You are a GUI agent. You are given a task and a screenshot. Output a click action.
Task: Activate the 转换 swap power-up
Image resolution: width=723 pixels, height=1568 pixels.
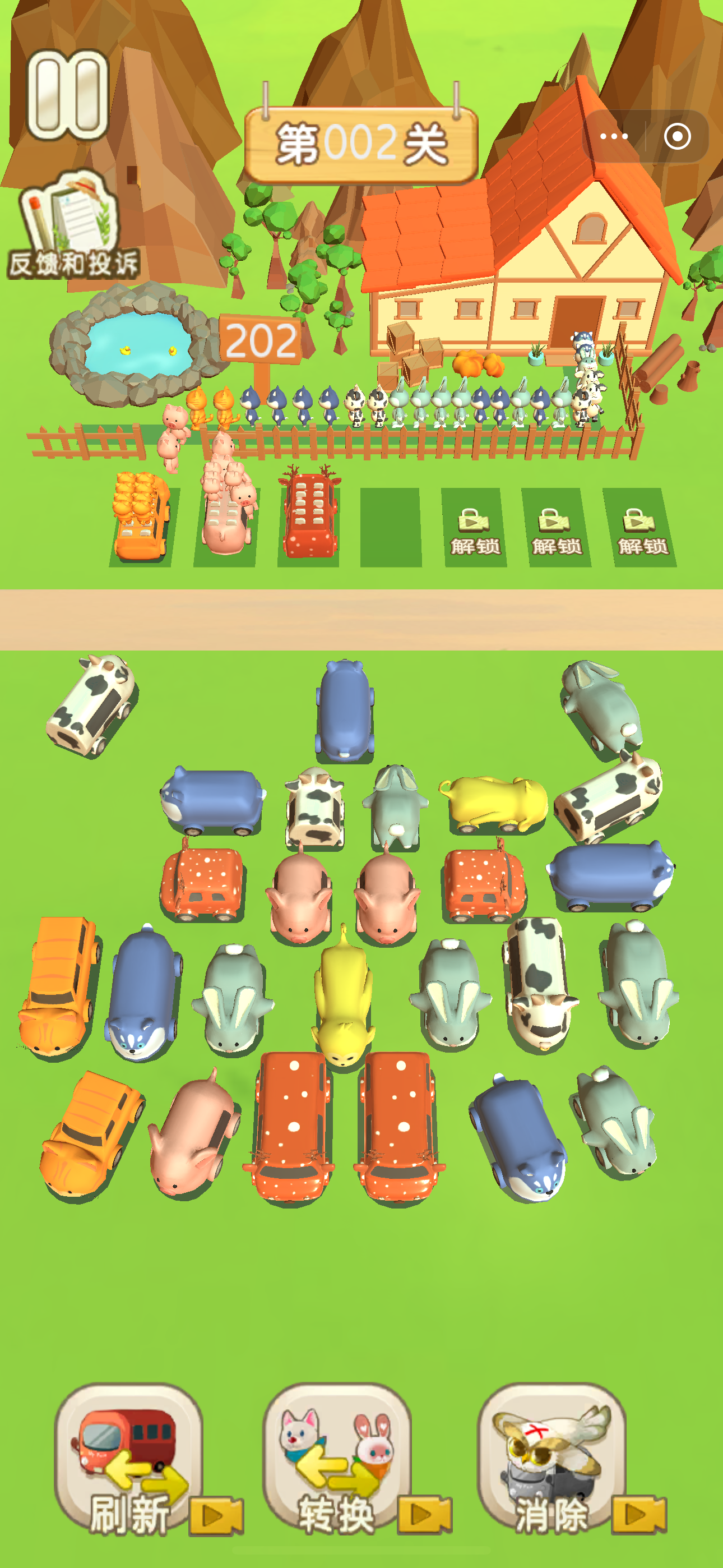pyautogui.click(x=336, y=1458)
